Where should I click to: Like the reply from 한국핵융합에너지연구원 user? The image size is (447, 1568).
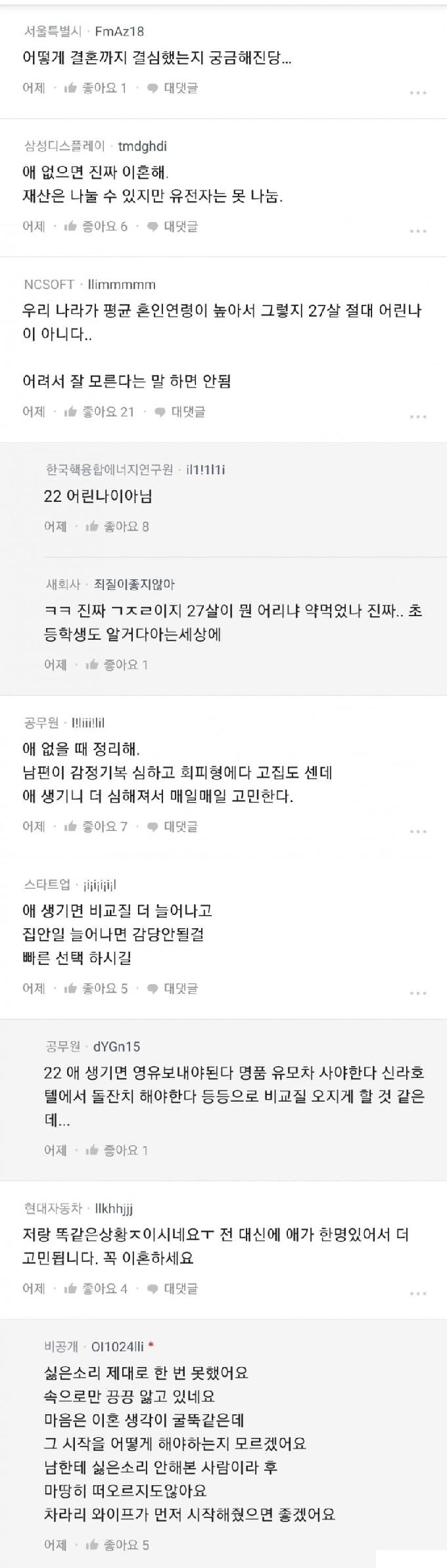[x=116, y=526]
